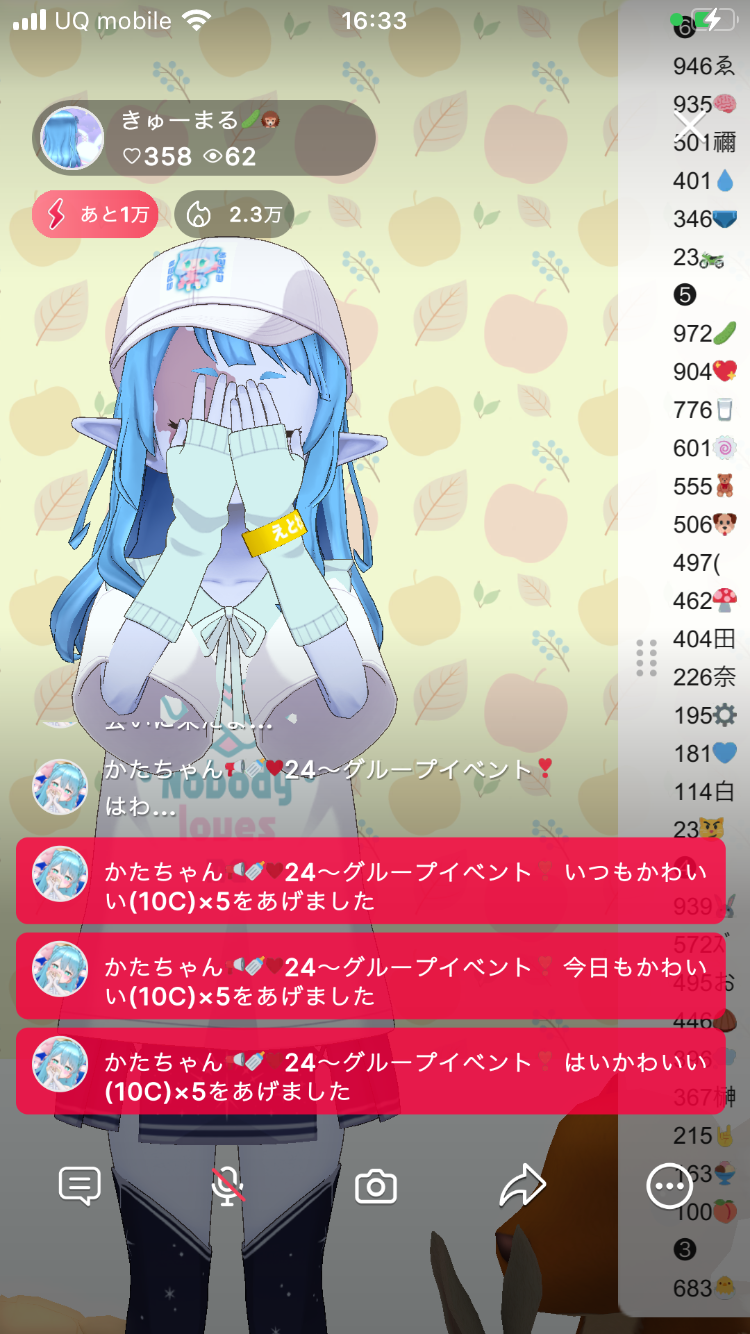Screen dimensions: 750x1334
Task: Open the 2.3万 flame points chip
Action: click(234, 214)
